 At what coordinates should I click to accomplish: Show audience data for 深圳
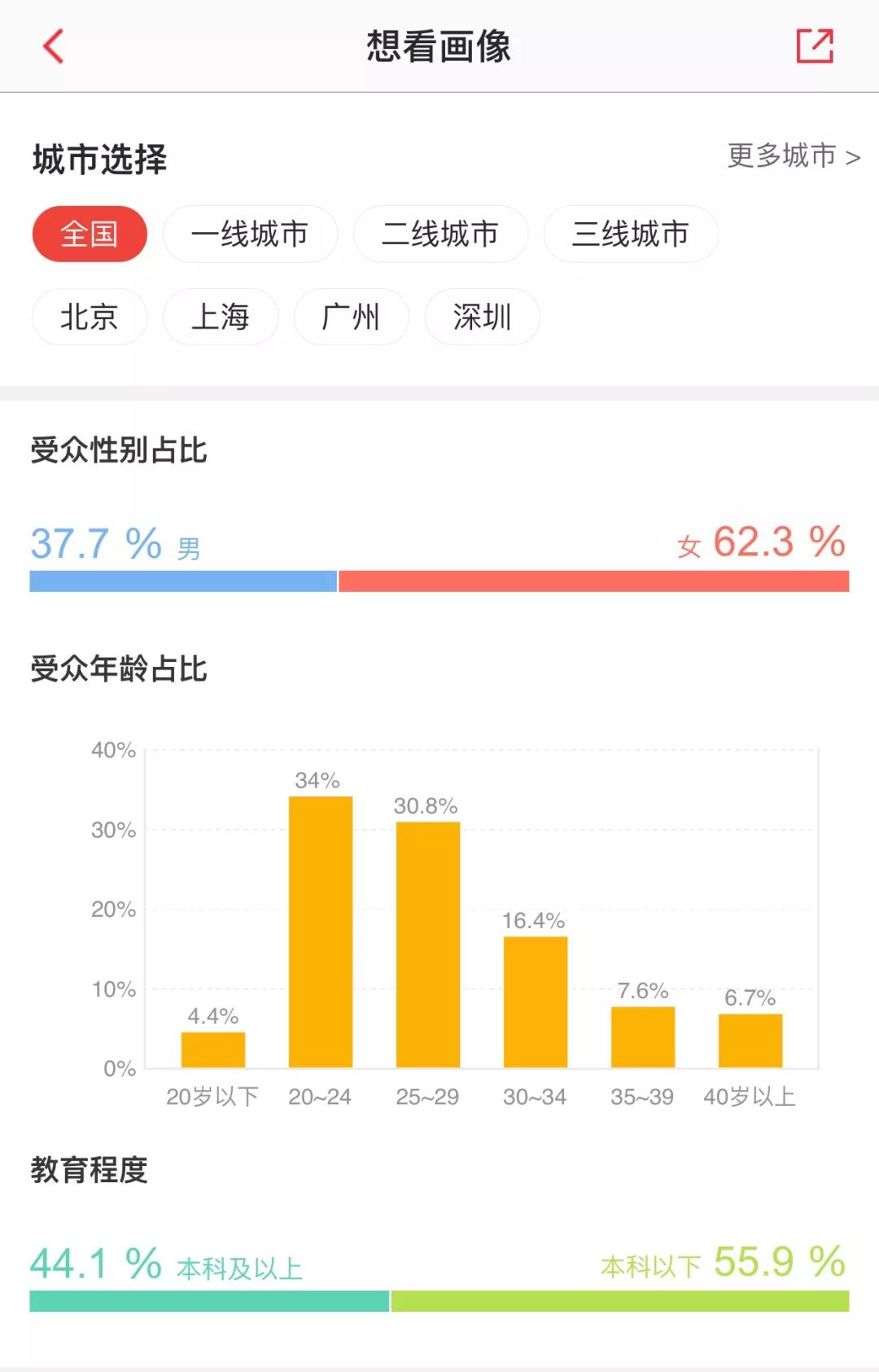tap(482, 317)
